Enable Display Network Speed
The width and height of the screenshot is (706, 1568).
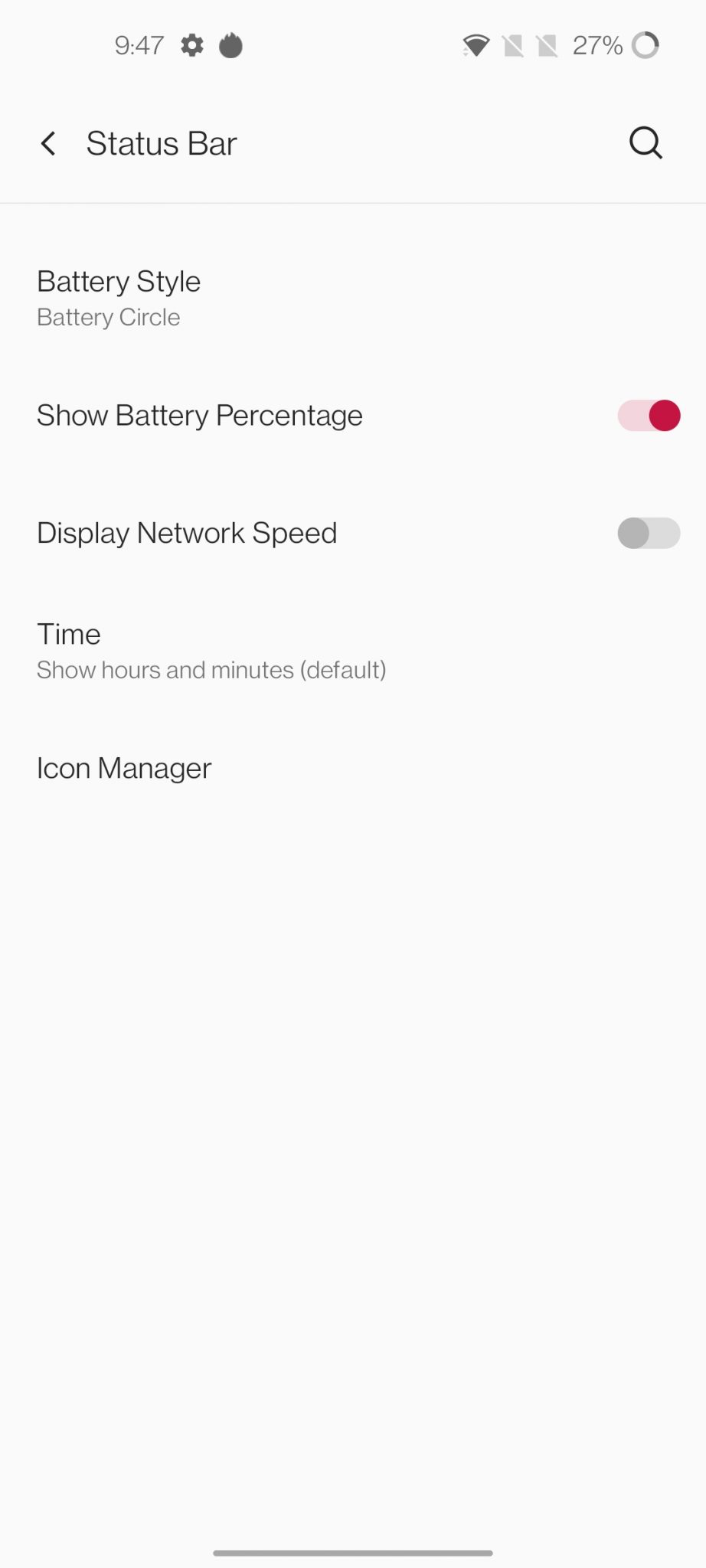pyautogui.click(x=648, y=533)
